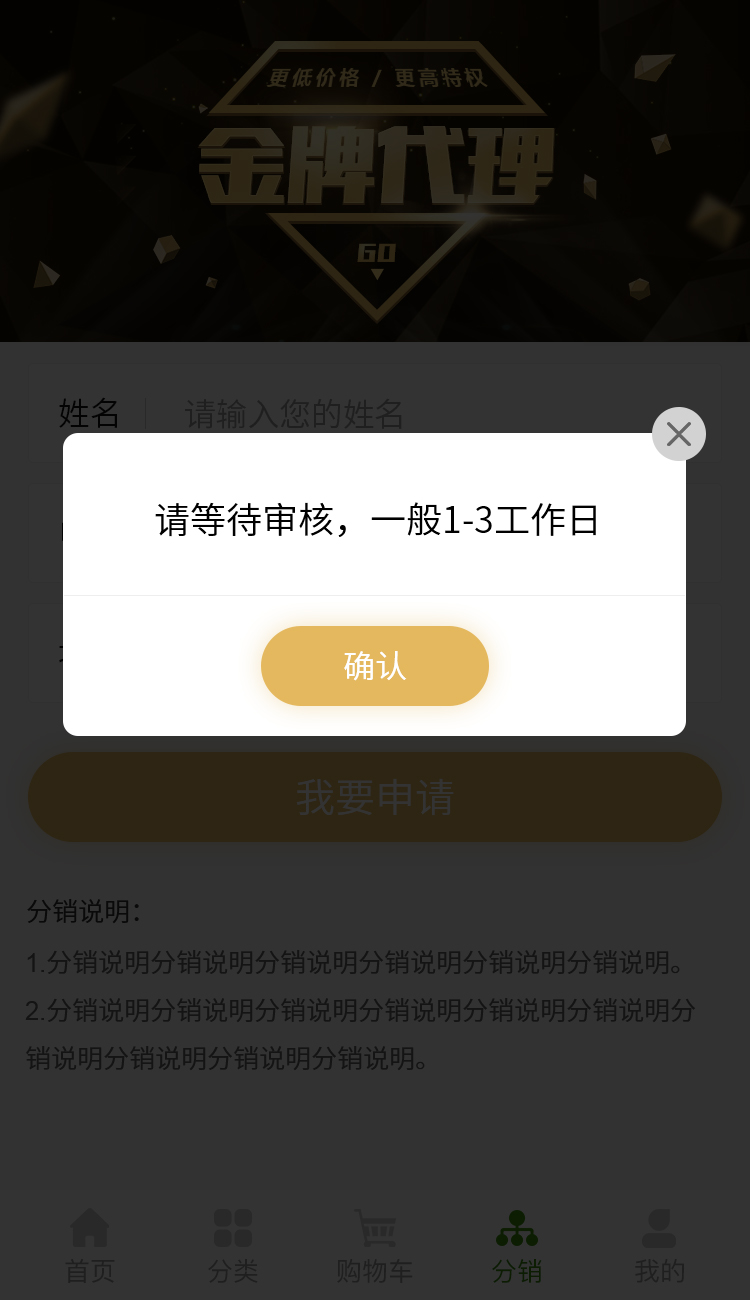750x1300 pixels.
Task: Open the 购物车 shopping cart tab
Action: [x=375, y=1246]
